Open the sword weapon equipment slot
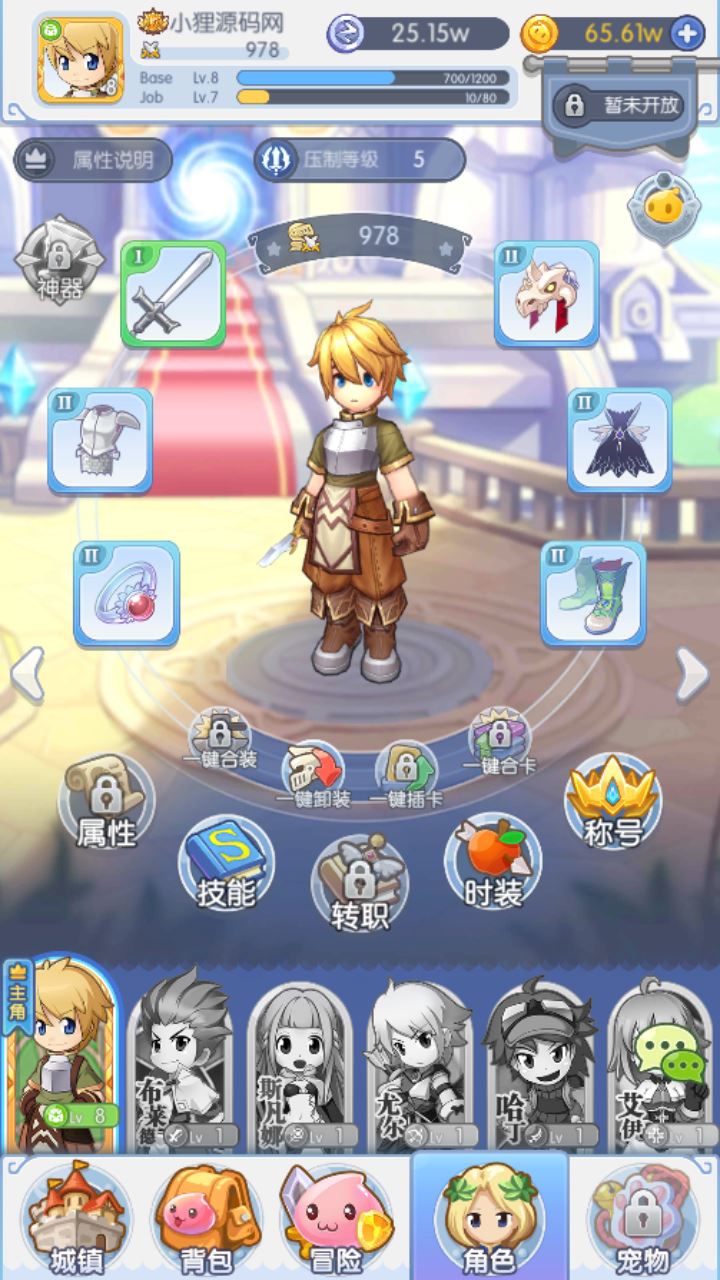 [x=174, y=293]
